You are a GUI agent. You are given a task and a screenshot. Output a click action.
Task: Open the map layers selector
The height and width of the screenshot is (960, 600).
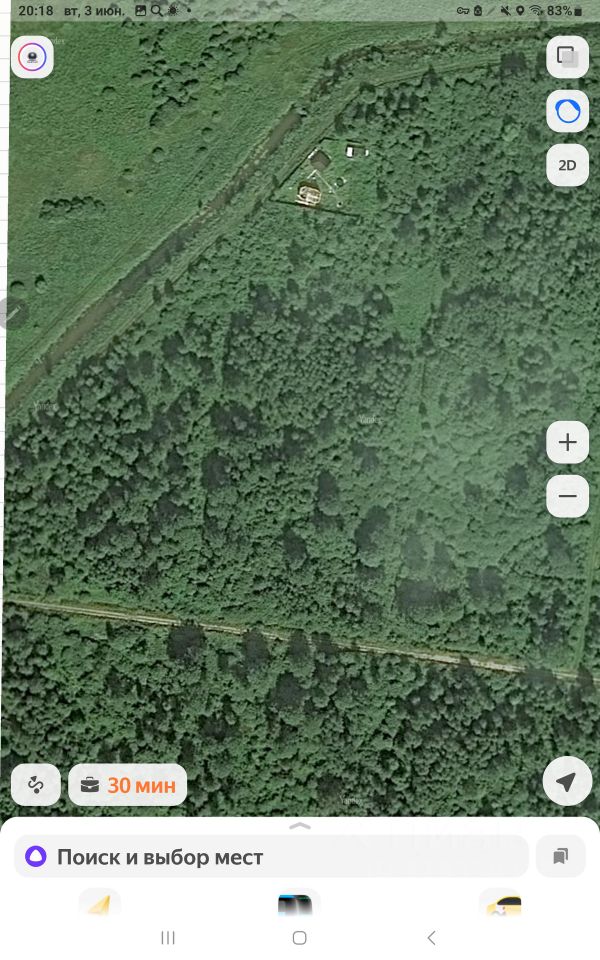[x=567, y=56]
